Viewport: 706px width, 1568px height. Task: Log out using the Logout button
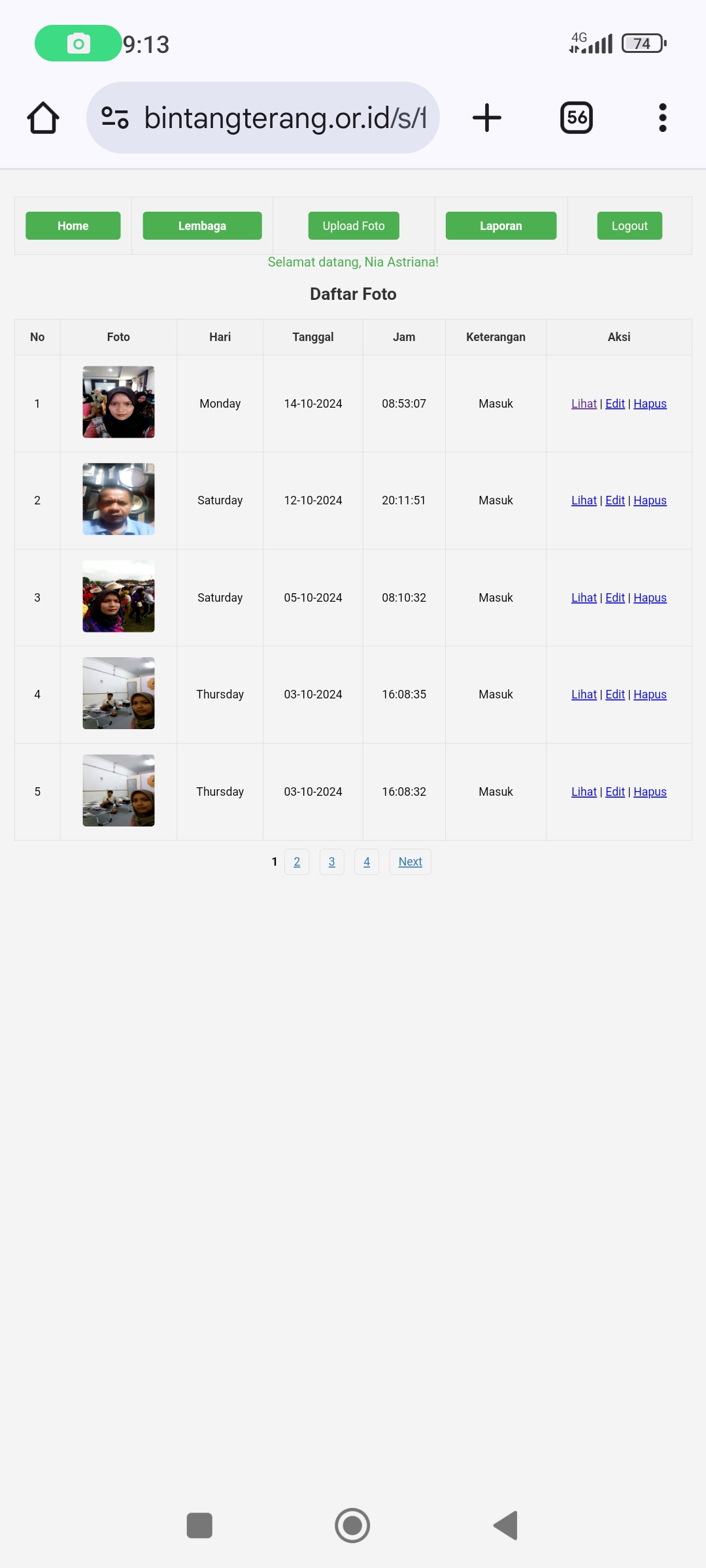pyautogui.click(x=629, y=226)
